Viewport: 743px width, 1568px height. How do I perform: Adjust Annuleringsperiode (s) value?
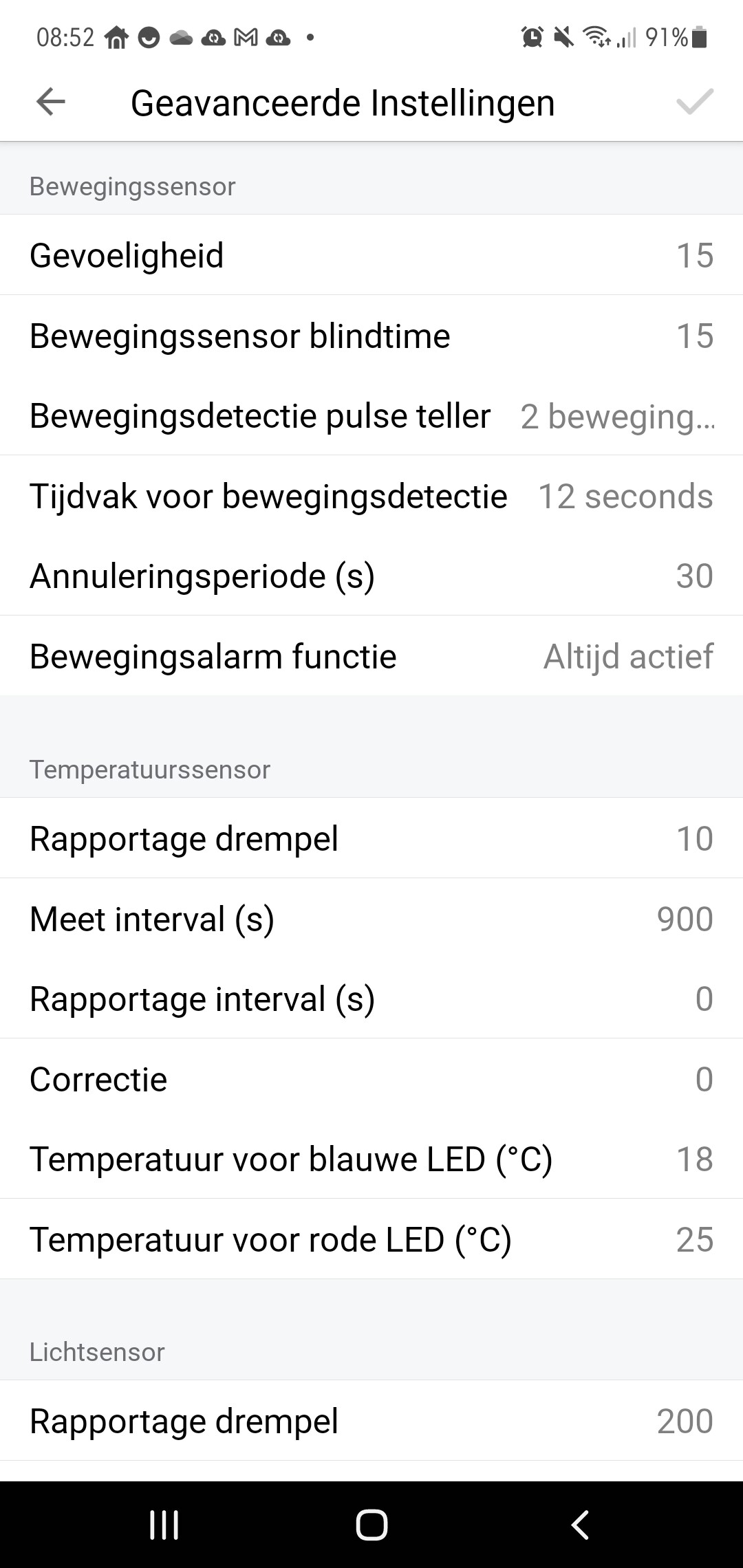[x=371, y=576]
